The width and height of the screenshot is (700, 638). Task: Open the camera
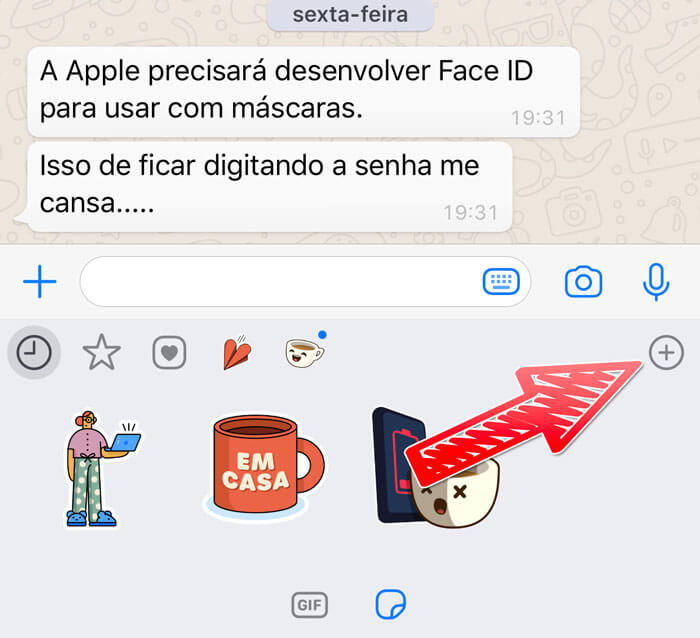pyautogui.click(x=583, y=283)
